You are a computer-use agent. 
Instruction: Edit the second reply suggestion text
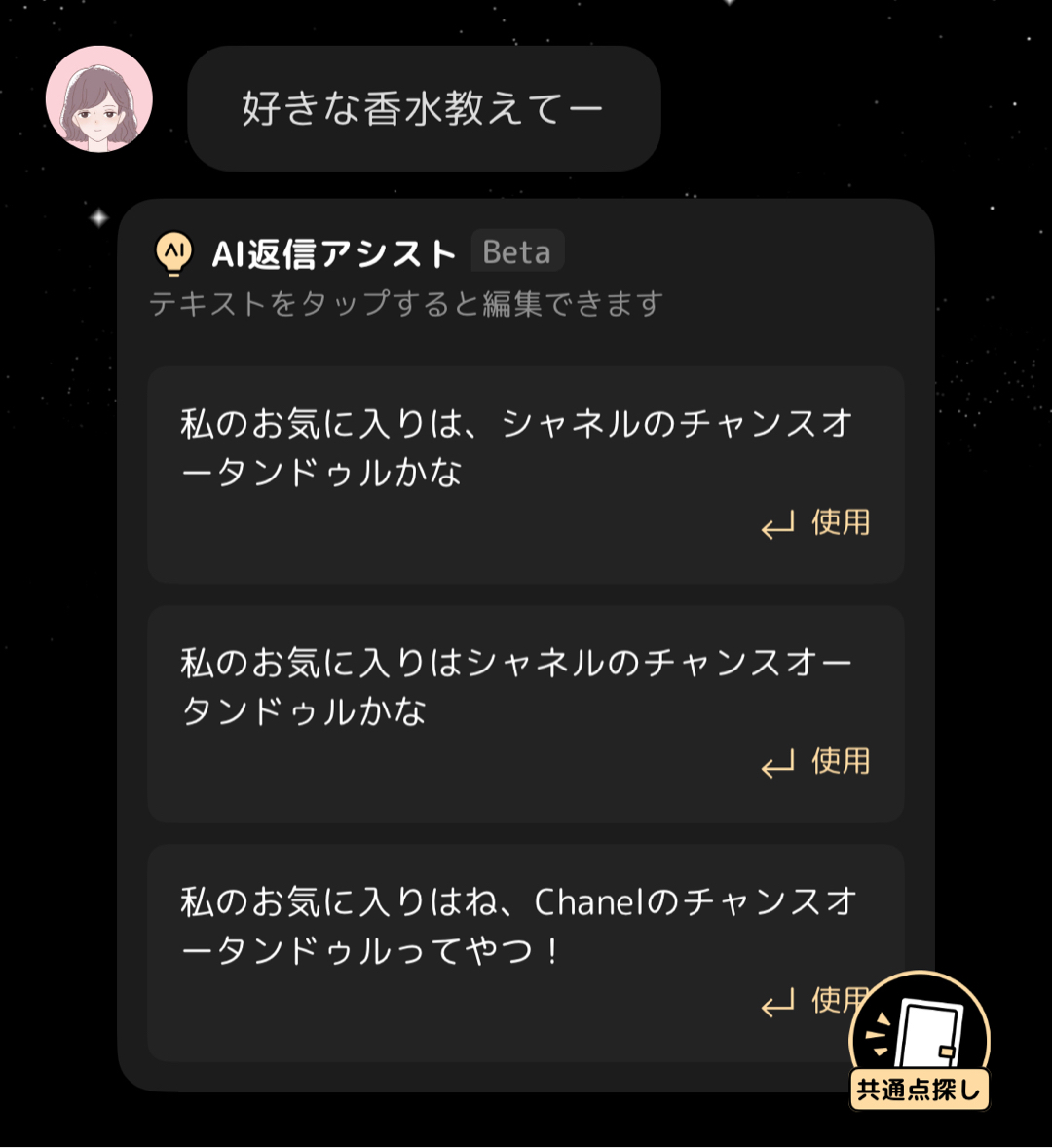tap(516, 686)
